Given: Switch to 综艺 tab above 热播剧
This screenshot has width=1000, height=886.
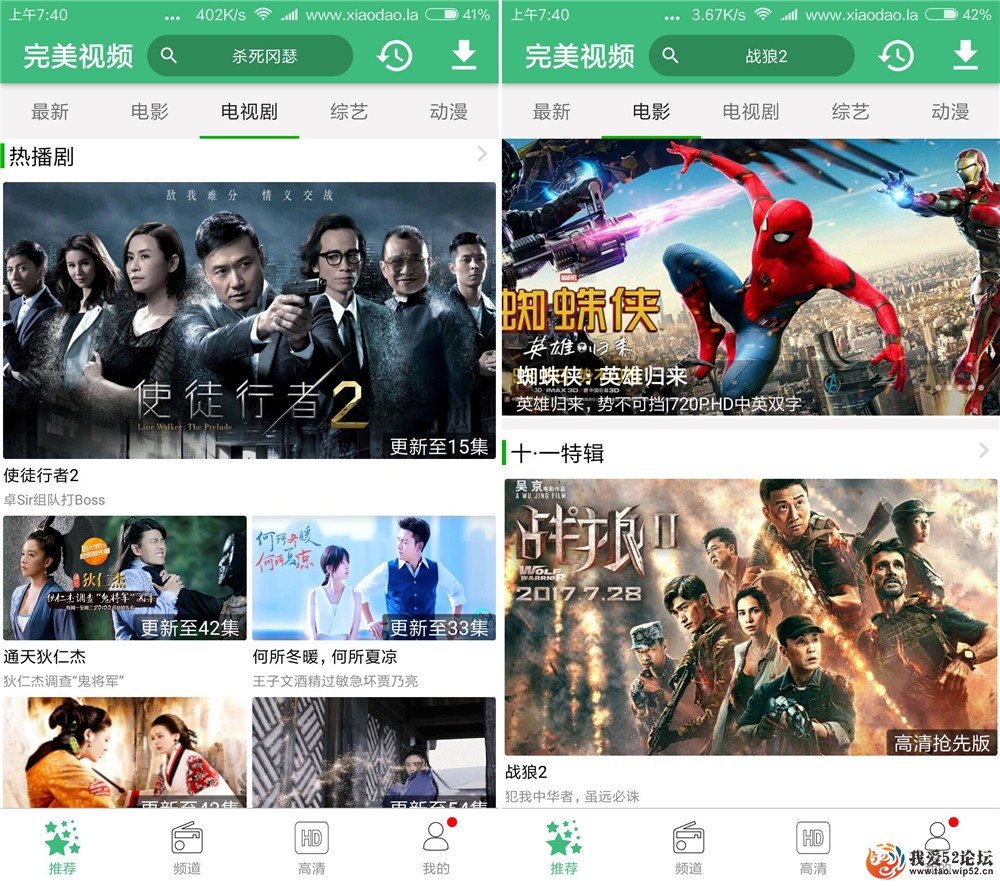Looking at the screenshot, I should click(x=349, y=111).
